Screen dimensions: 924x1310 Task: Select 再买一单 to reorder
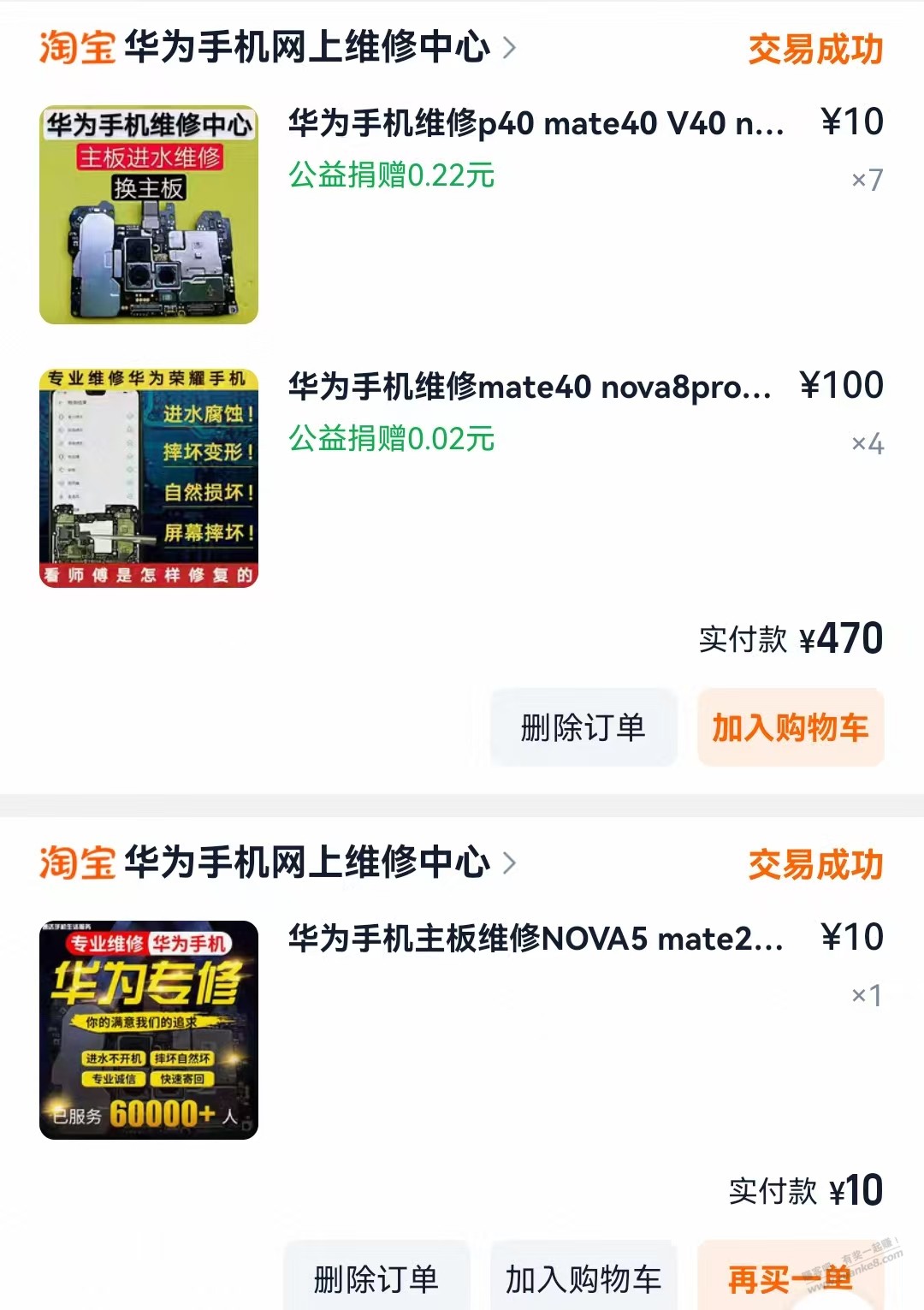[790, 1278]
